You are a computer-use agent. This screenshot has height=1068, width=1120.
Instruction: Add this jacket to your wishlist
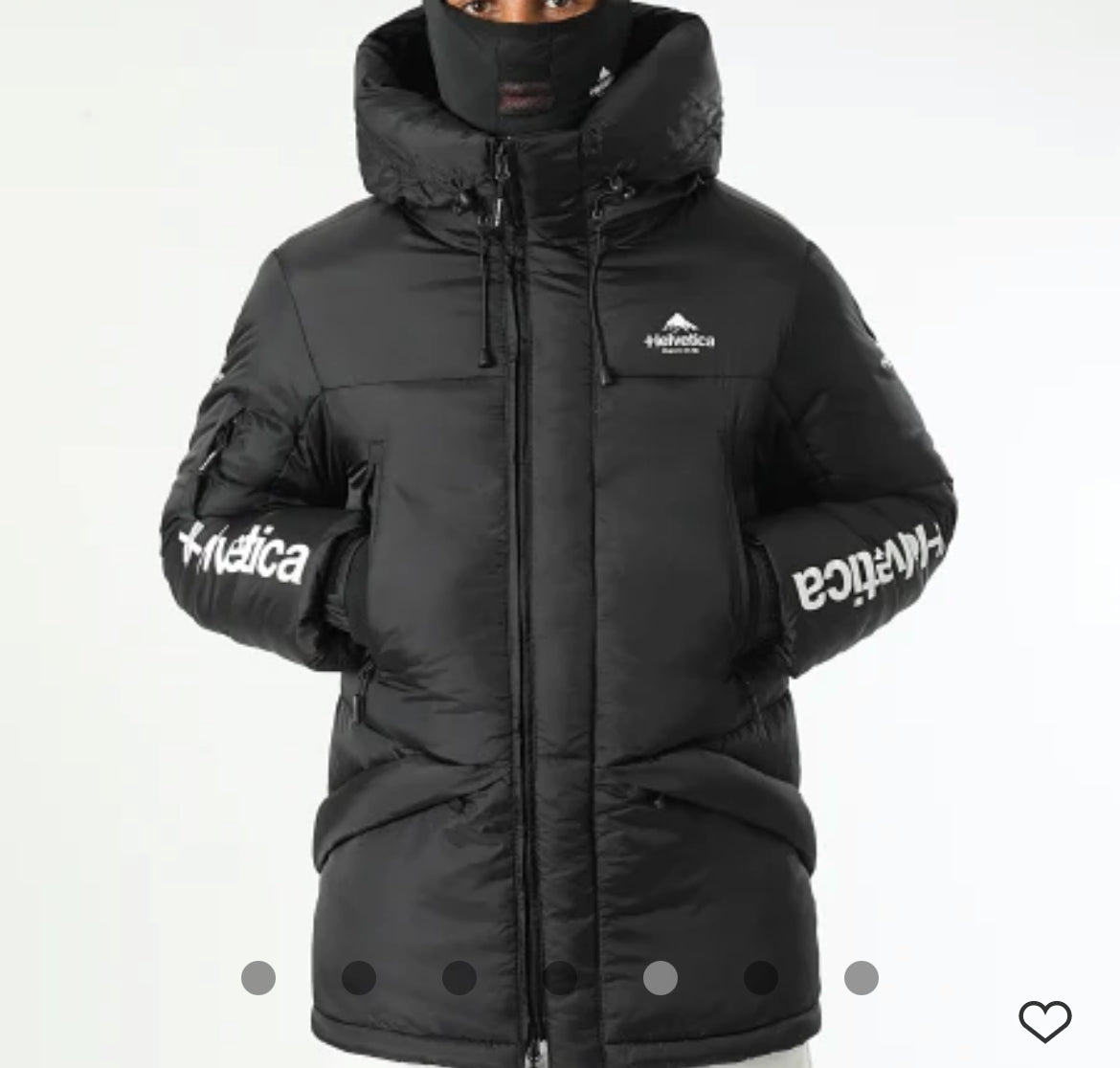1044,1021
